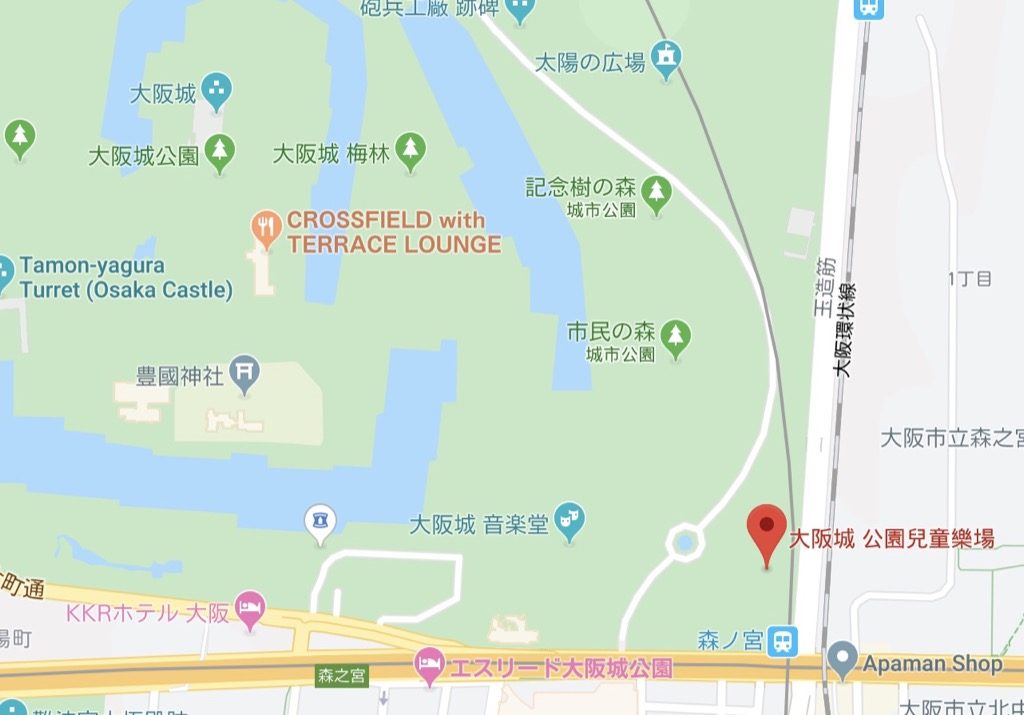
Task: Open the エスリード大阪城公園 hotel marker
Action: pos(431,663)
